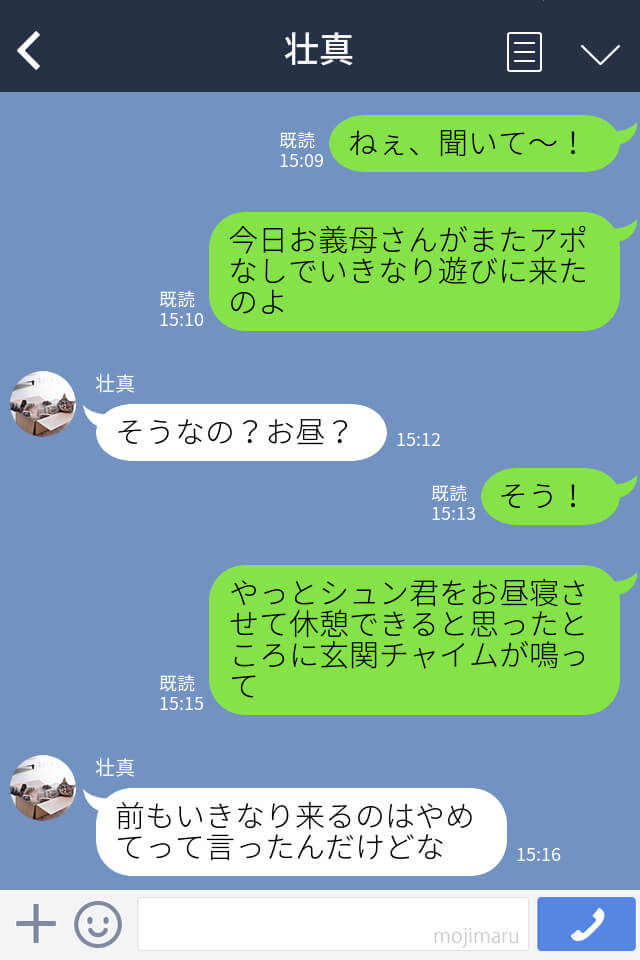Open the notes icon in header
Viewport: 640px width, 960px height.
click(524, 51)
